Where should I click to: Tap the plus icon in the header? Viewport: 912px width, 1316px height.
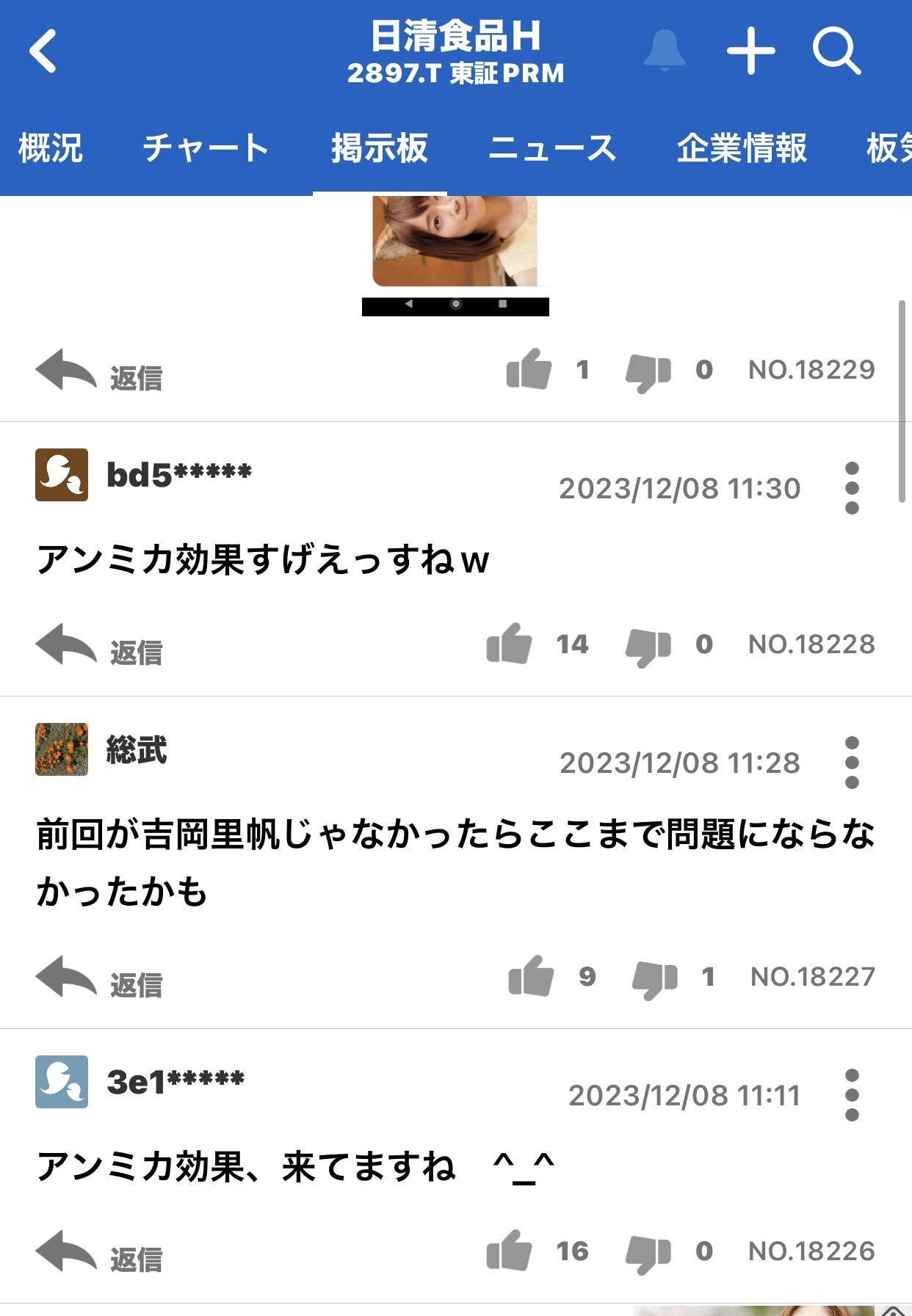click(x=750, y=51)
